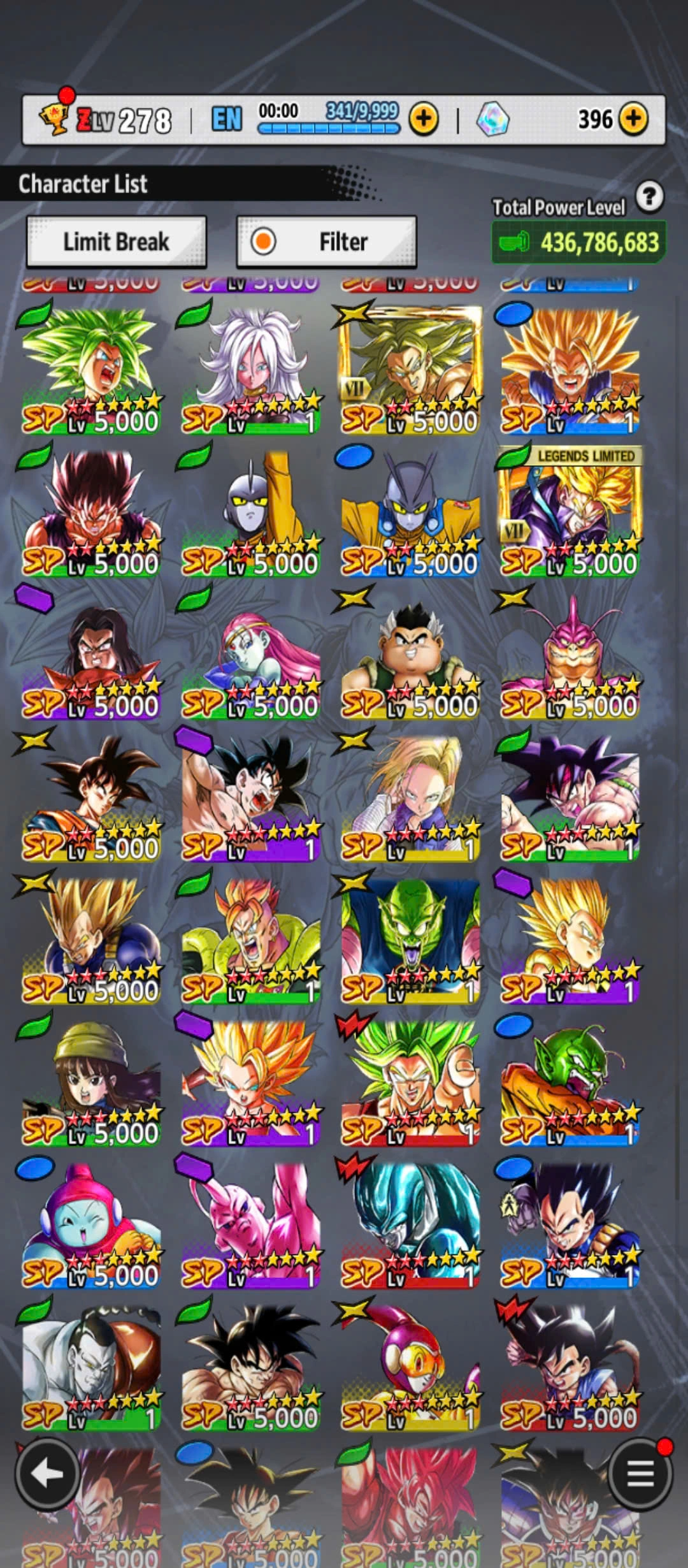Go back with the arrow button
The width and height of the screenshot is (688, 1568).
pyautogui.click(x=47, y=1473)
